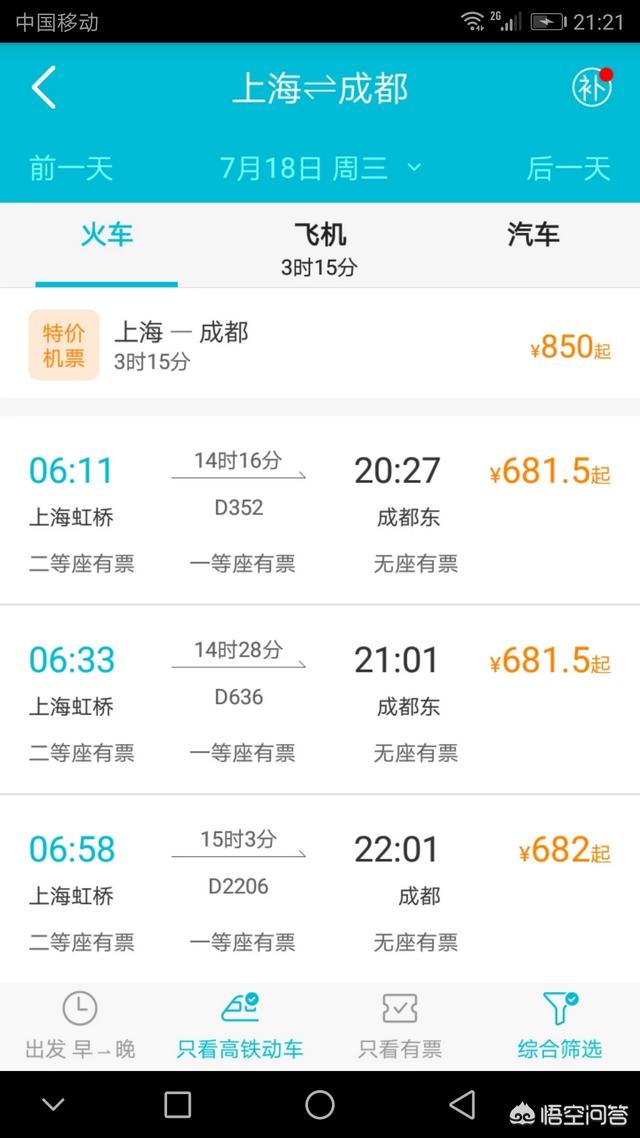Swap 上海 and 成都 via arrows
This screenshot has width=640, height=1138.
pos(319,89)
